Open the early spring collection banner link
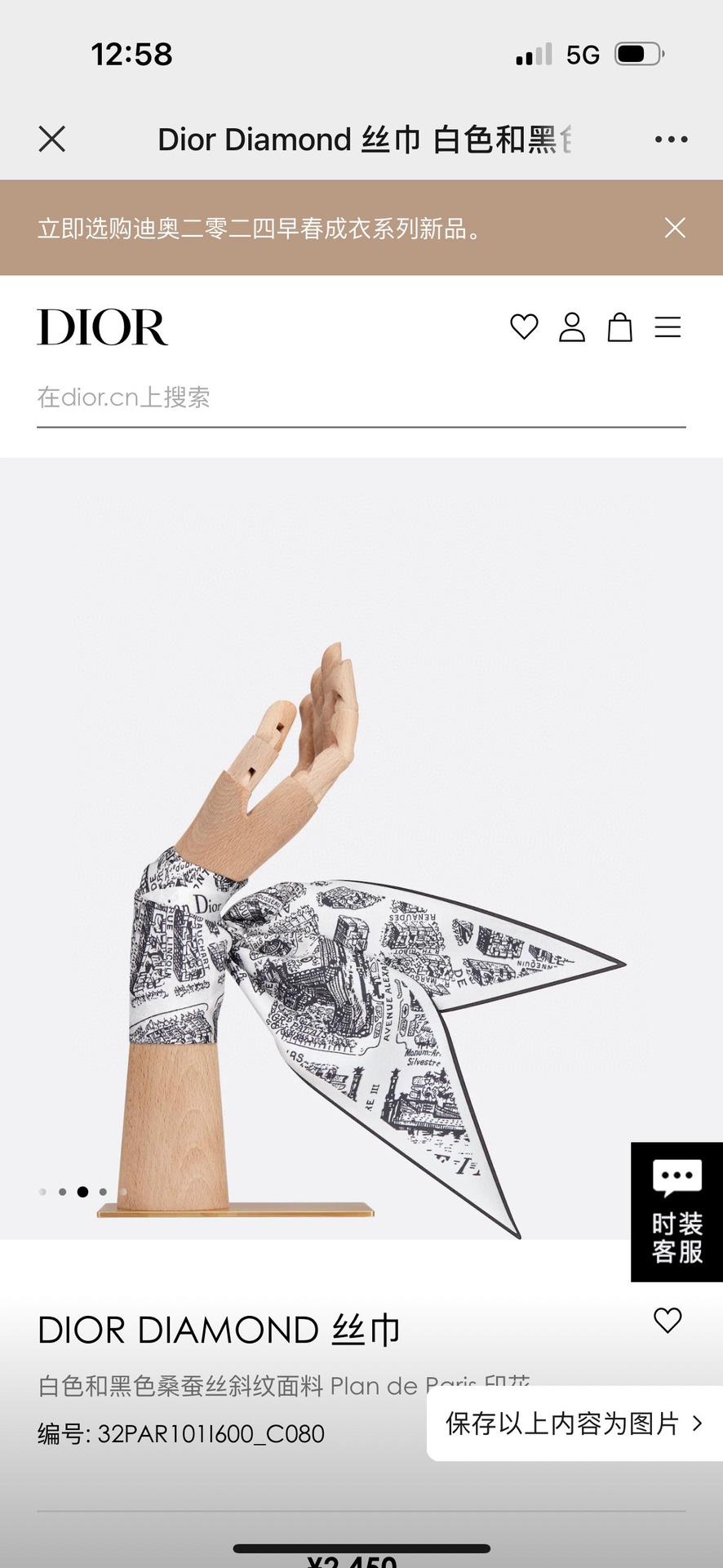The width and height of the screenshot is (723, 1568). pos(261,229)
